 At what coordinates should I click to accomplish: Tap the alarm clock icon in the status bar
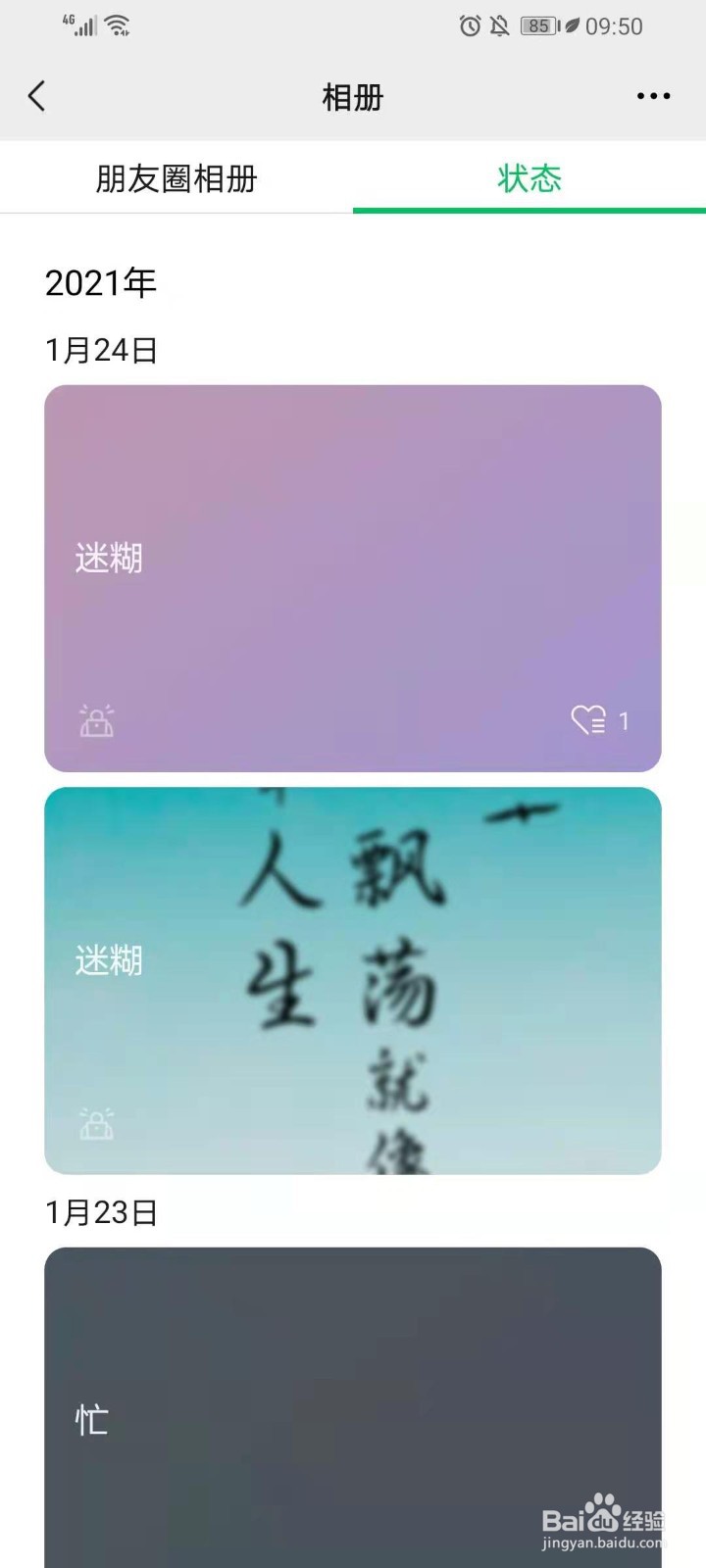(x=469, y=26)
